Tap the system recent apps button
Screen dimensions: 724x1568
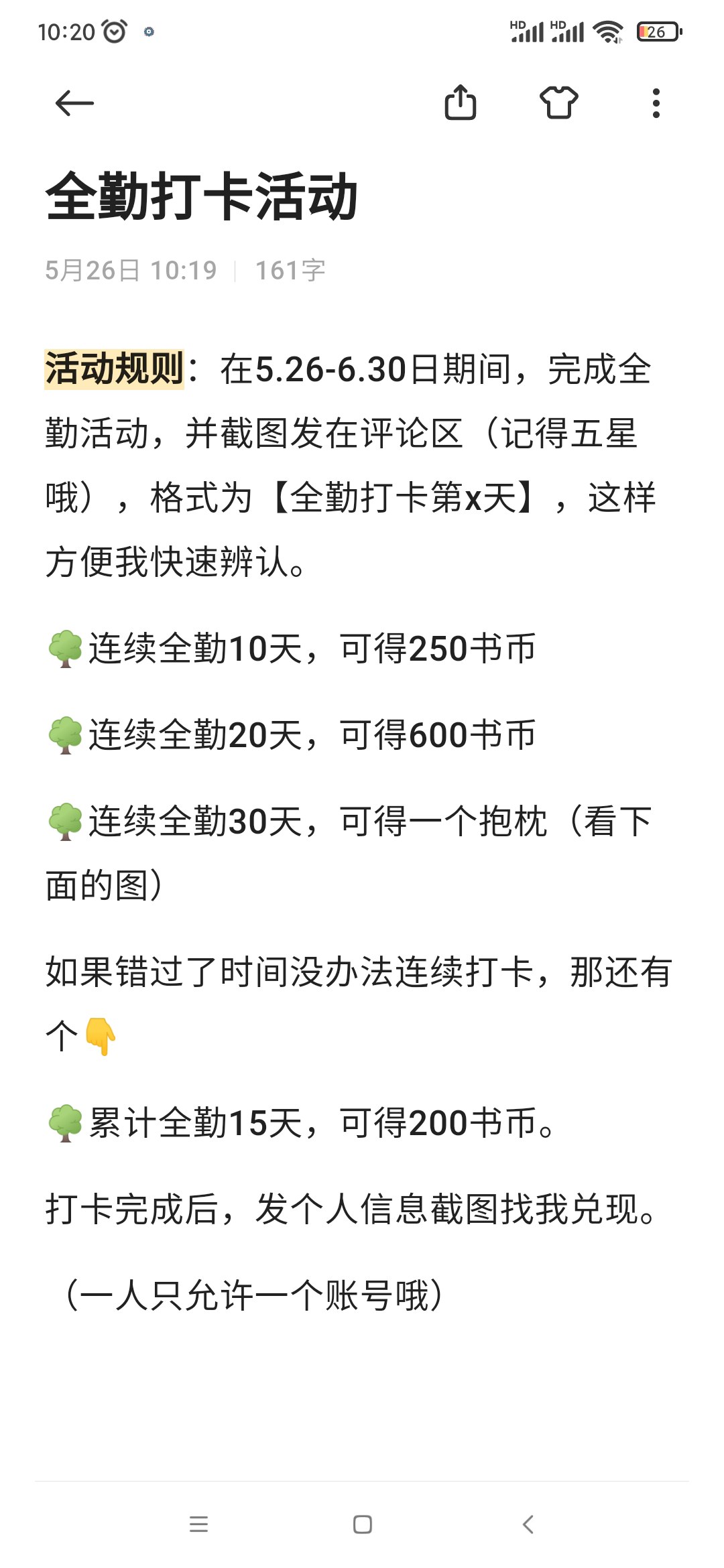pyautogui.click(x=198, y=1524)
